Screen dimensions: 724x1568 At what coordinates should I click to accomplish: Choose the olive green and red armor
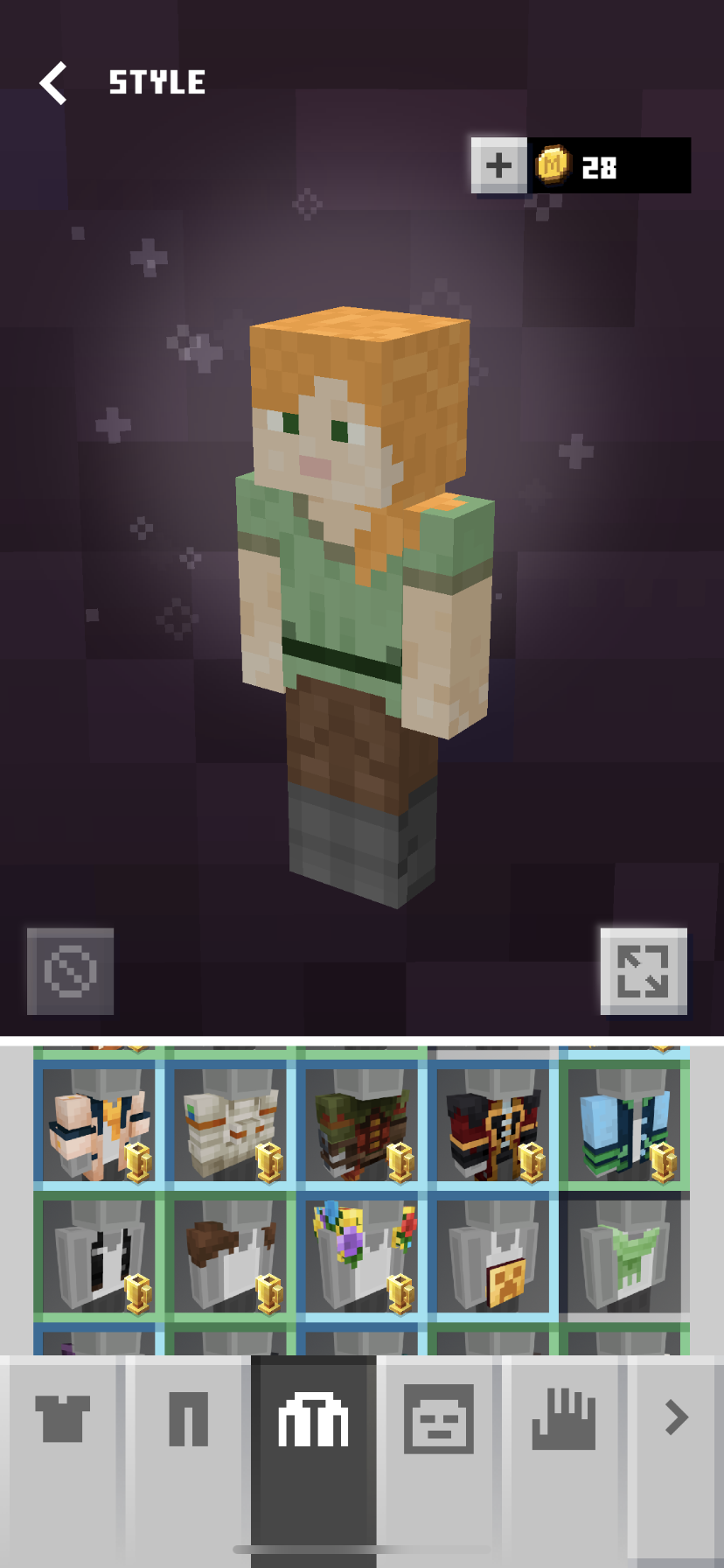[x=361, y=1124]
